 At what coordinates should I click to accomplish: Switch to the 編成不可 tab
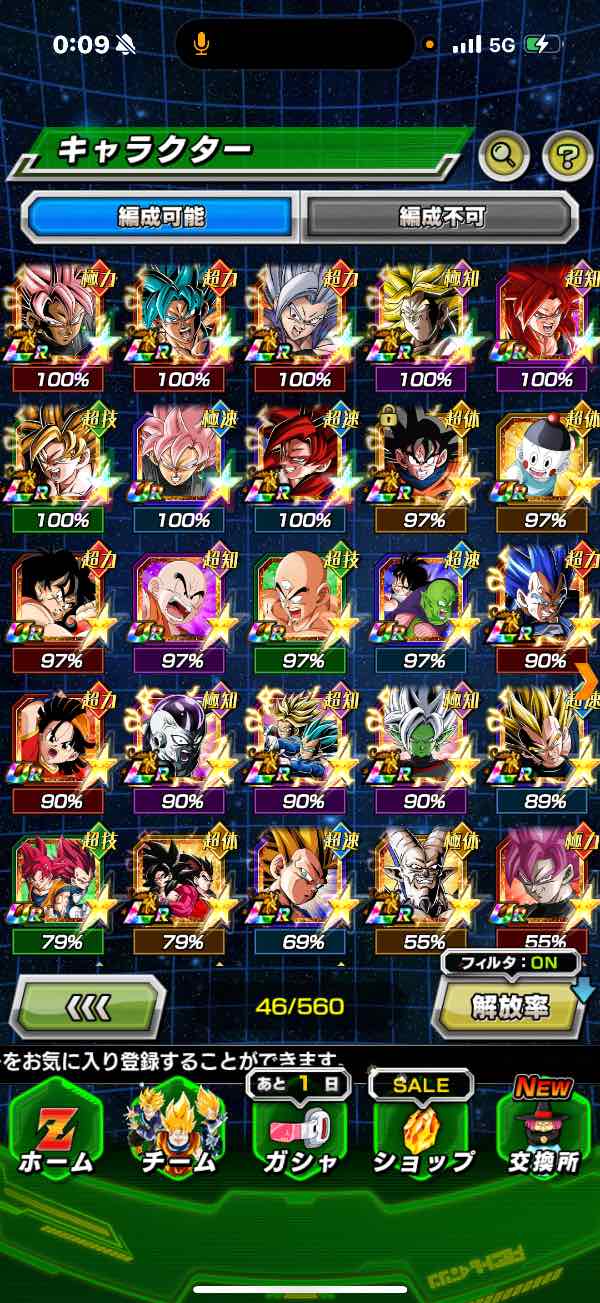(x=440, y=216)
